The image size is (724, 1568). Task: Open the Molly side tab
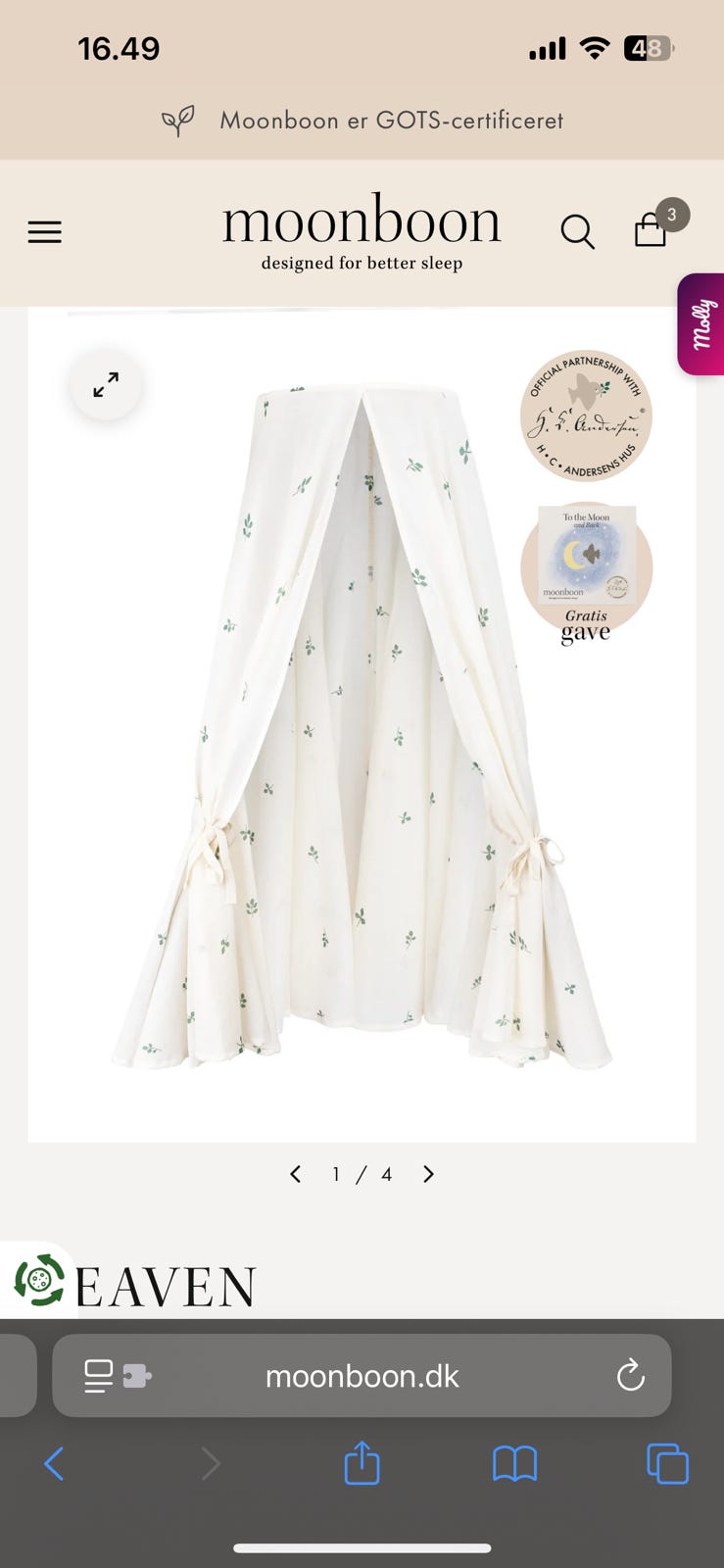[x=701, y=324]
